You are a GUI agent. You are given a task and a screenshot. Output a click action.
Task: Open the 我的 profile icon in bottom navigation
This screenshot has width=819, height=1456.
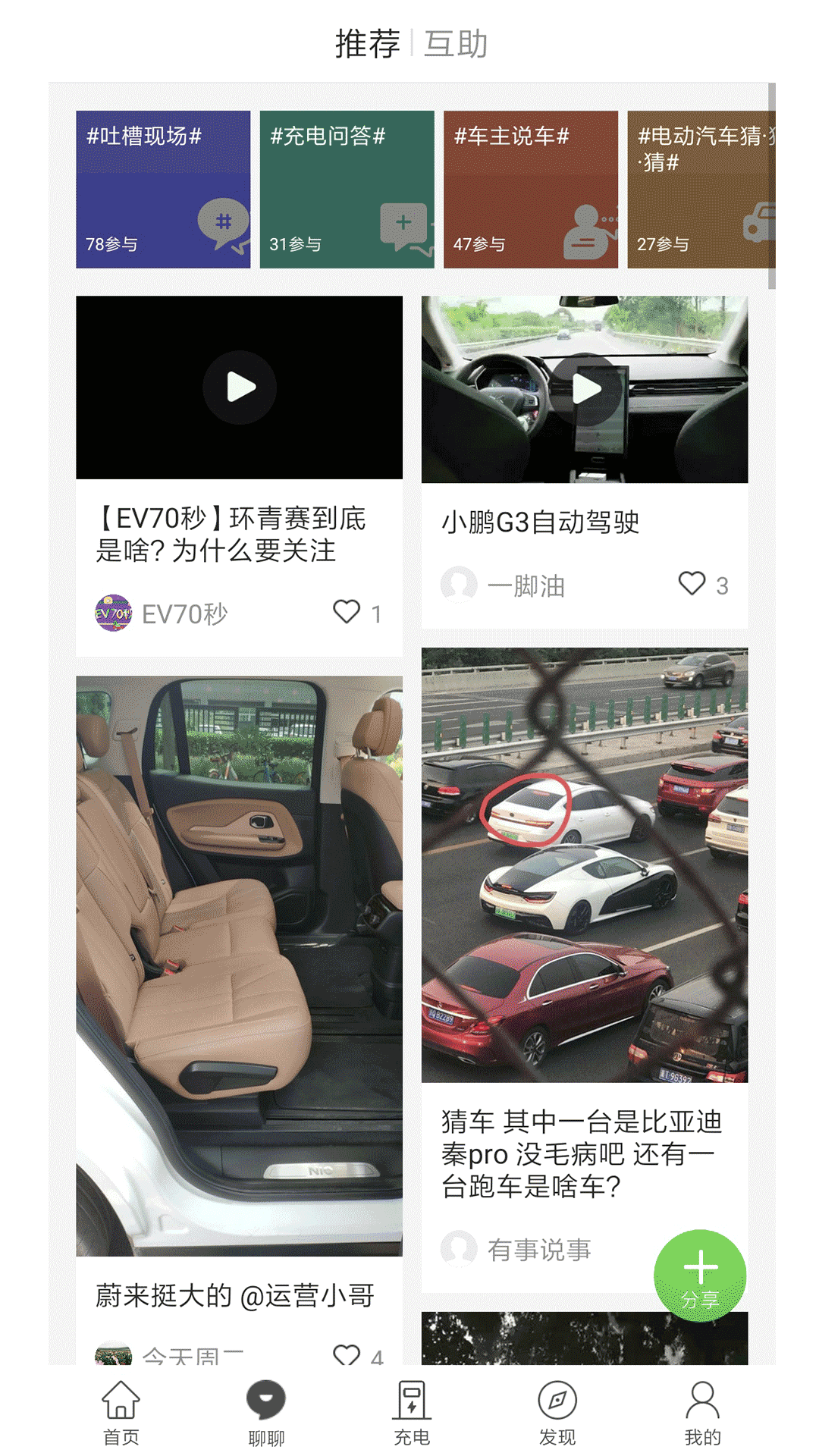click(702, 1407)
